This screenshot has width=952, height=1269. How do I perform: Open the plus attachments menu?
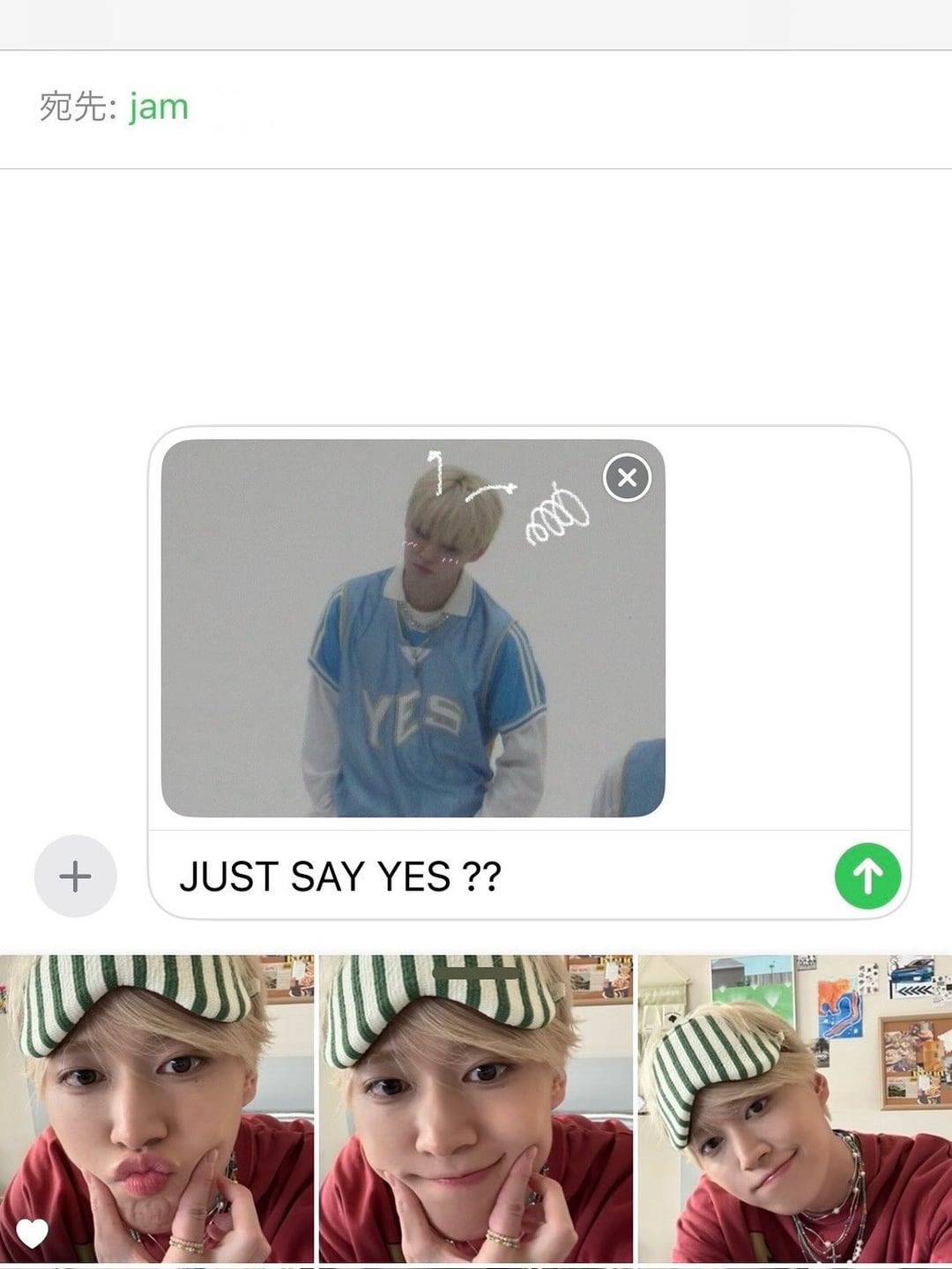point(76,876)
